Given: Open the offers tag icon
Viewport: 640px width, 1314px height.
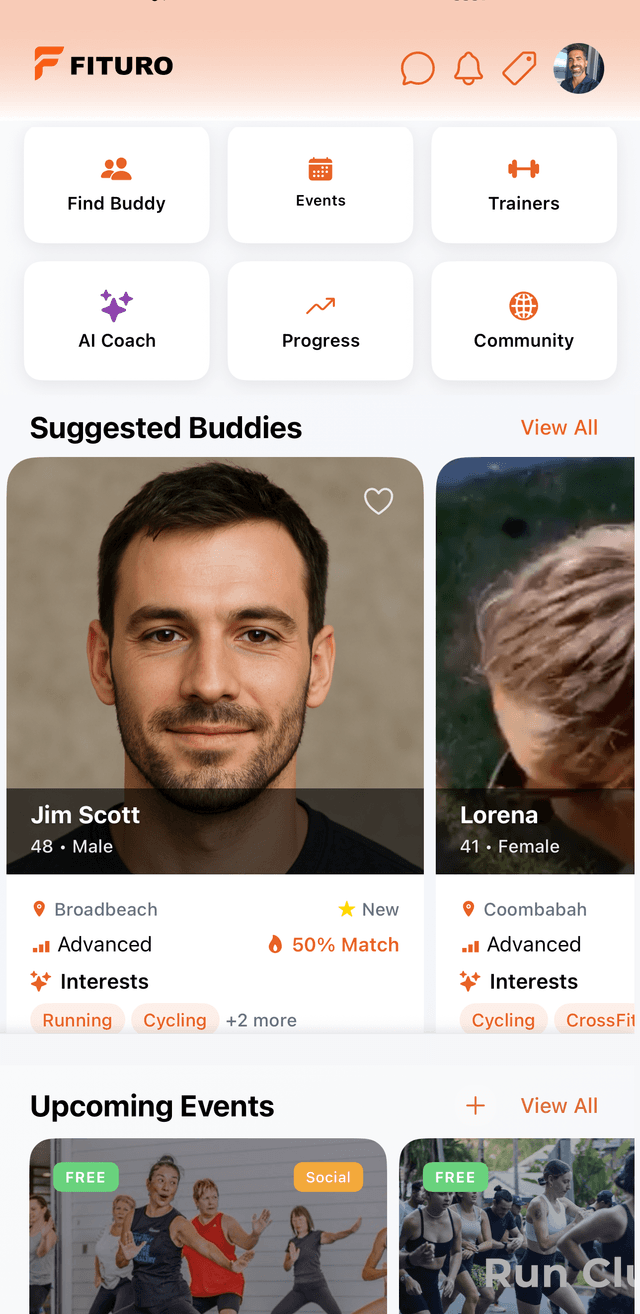Looking at the screenshot, I should click(519, 68).
